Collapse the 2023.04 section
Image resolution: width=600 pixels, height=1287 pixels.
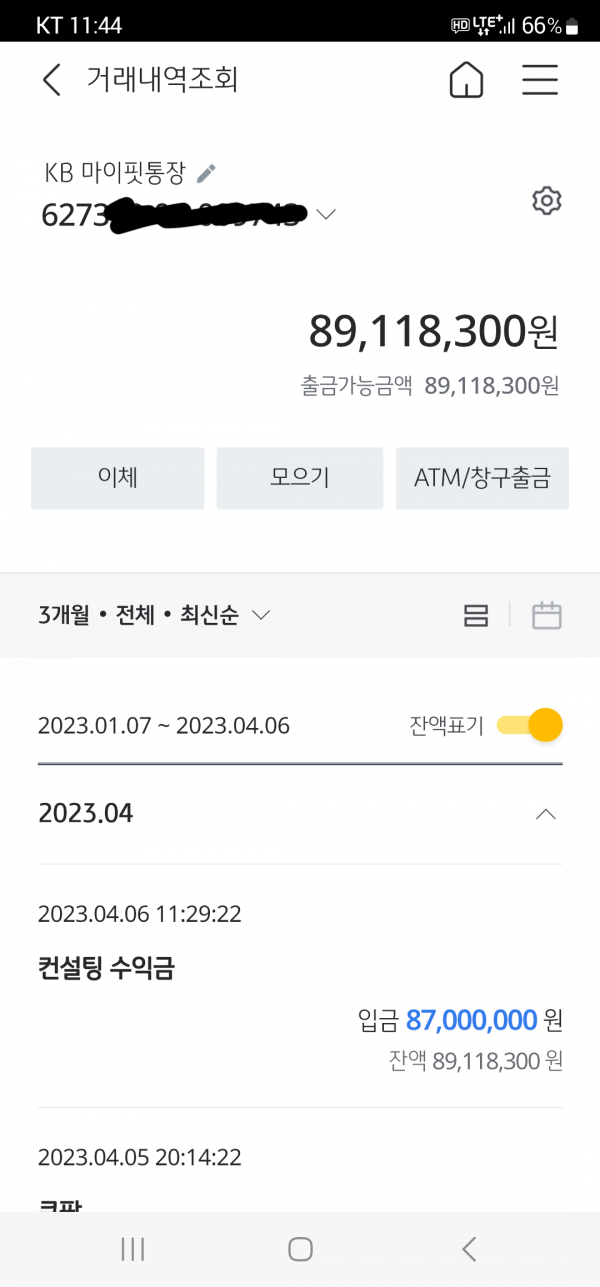click(x=546, y=814)
